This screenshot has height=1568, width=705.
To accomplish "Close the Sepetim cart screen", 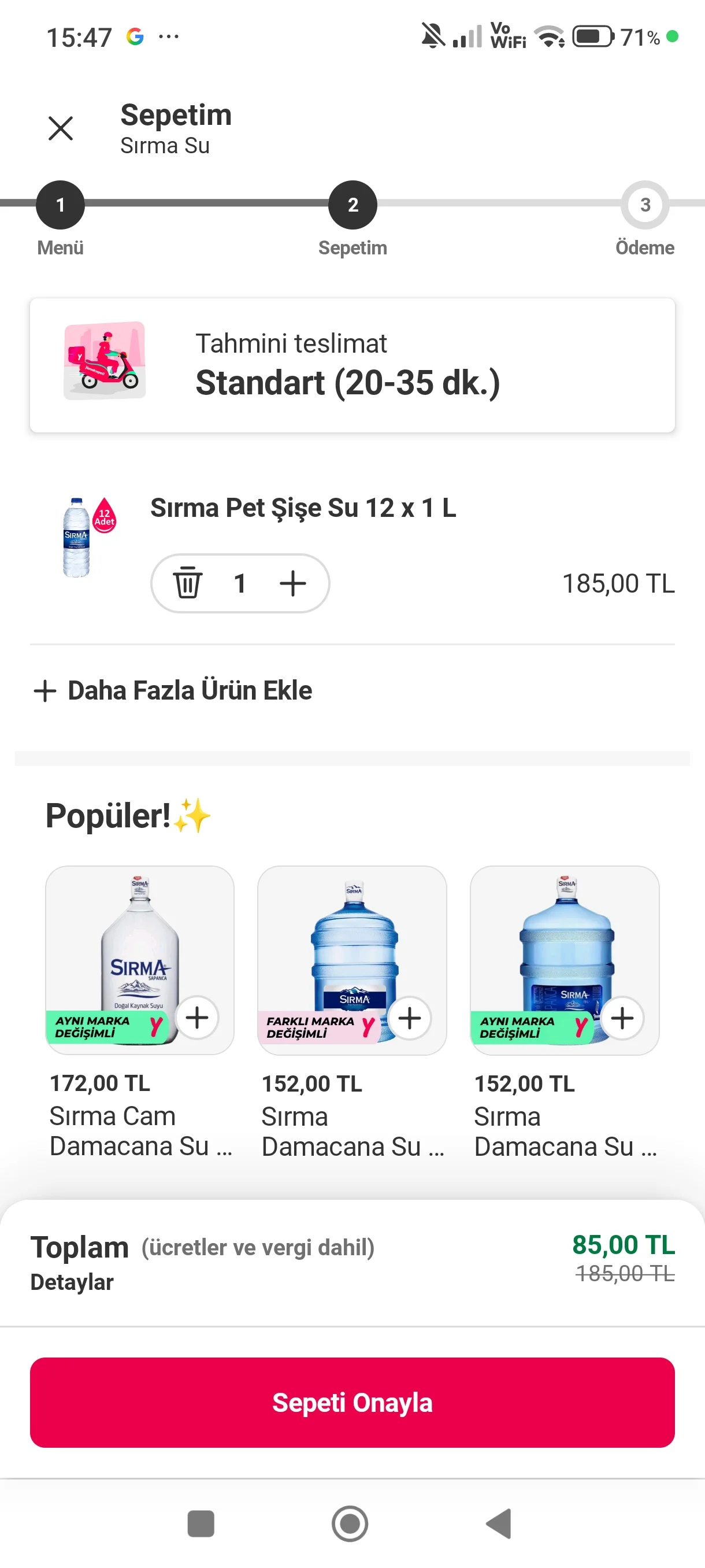I will pyautogui.click(x=60, y=128).
